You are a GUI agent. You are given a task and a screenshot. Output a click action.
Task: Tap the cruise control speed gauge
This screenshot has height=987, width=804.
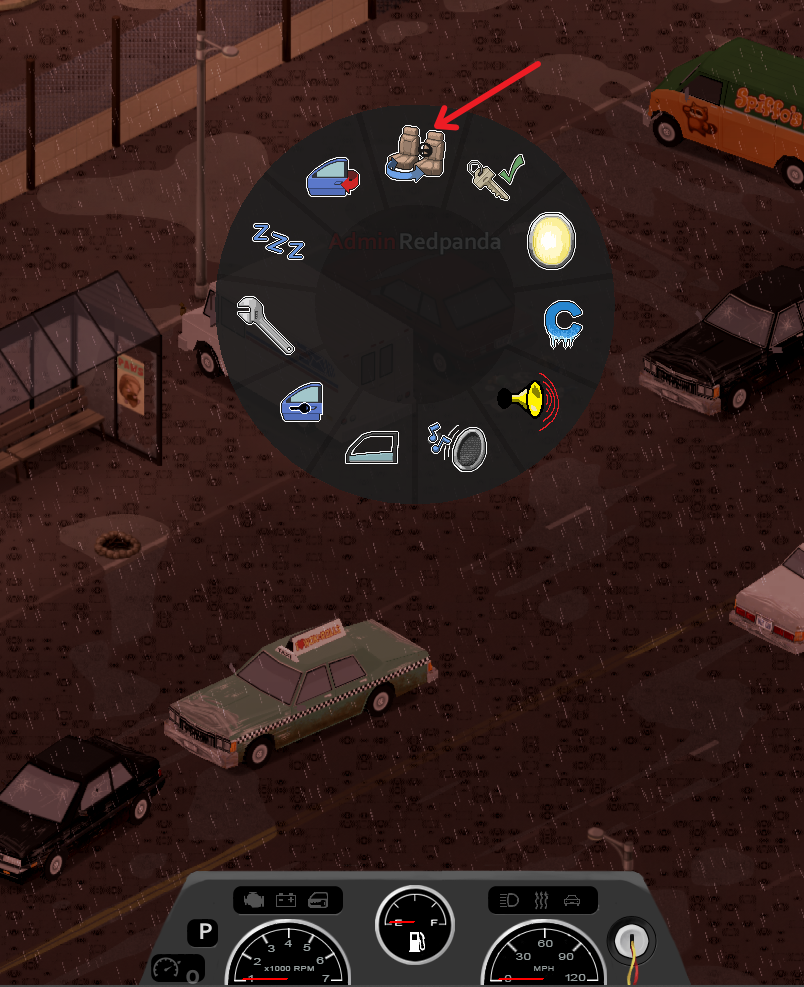coord(176,968)
